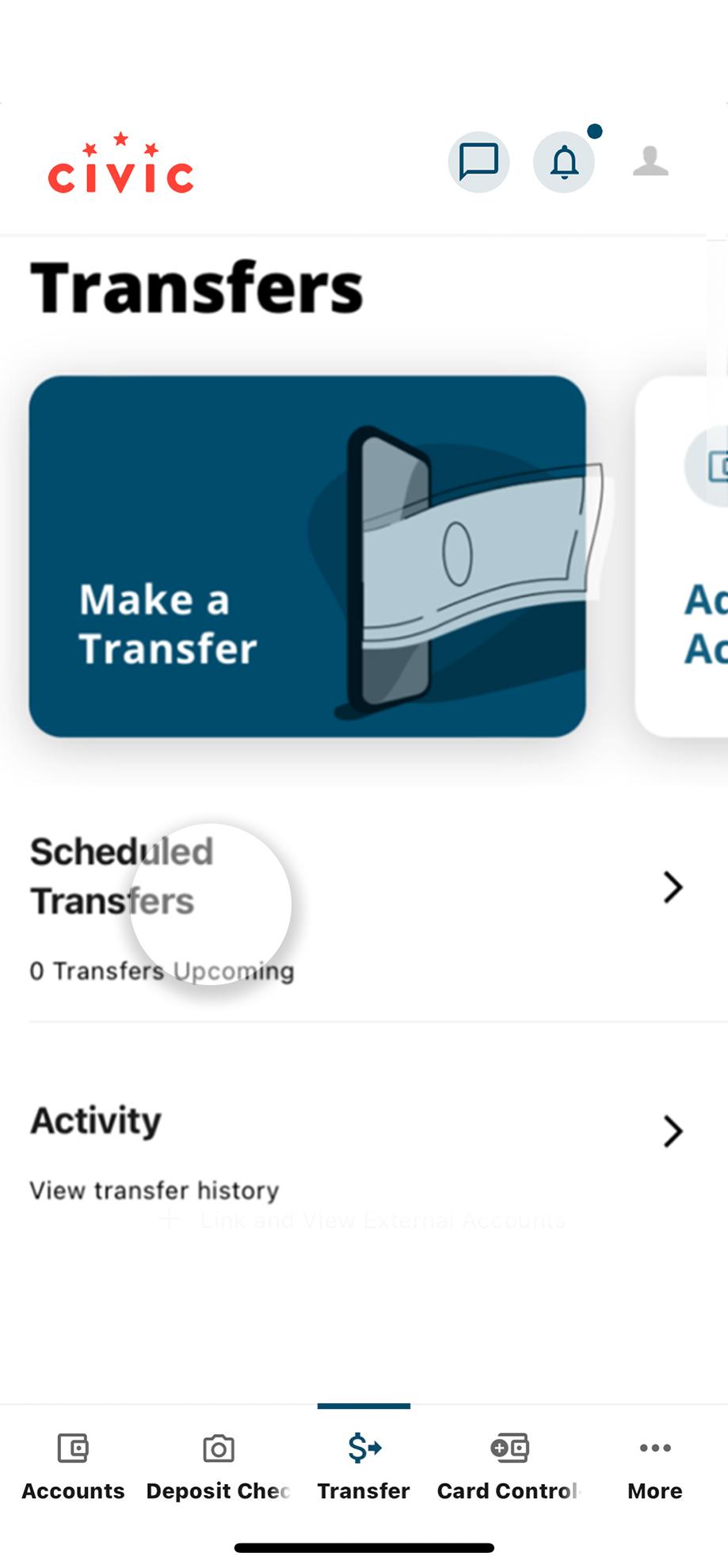View transfer history under Activity
This screenshot has width=728, height=1568.
point(356,1150)
